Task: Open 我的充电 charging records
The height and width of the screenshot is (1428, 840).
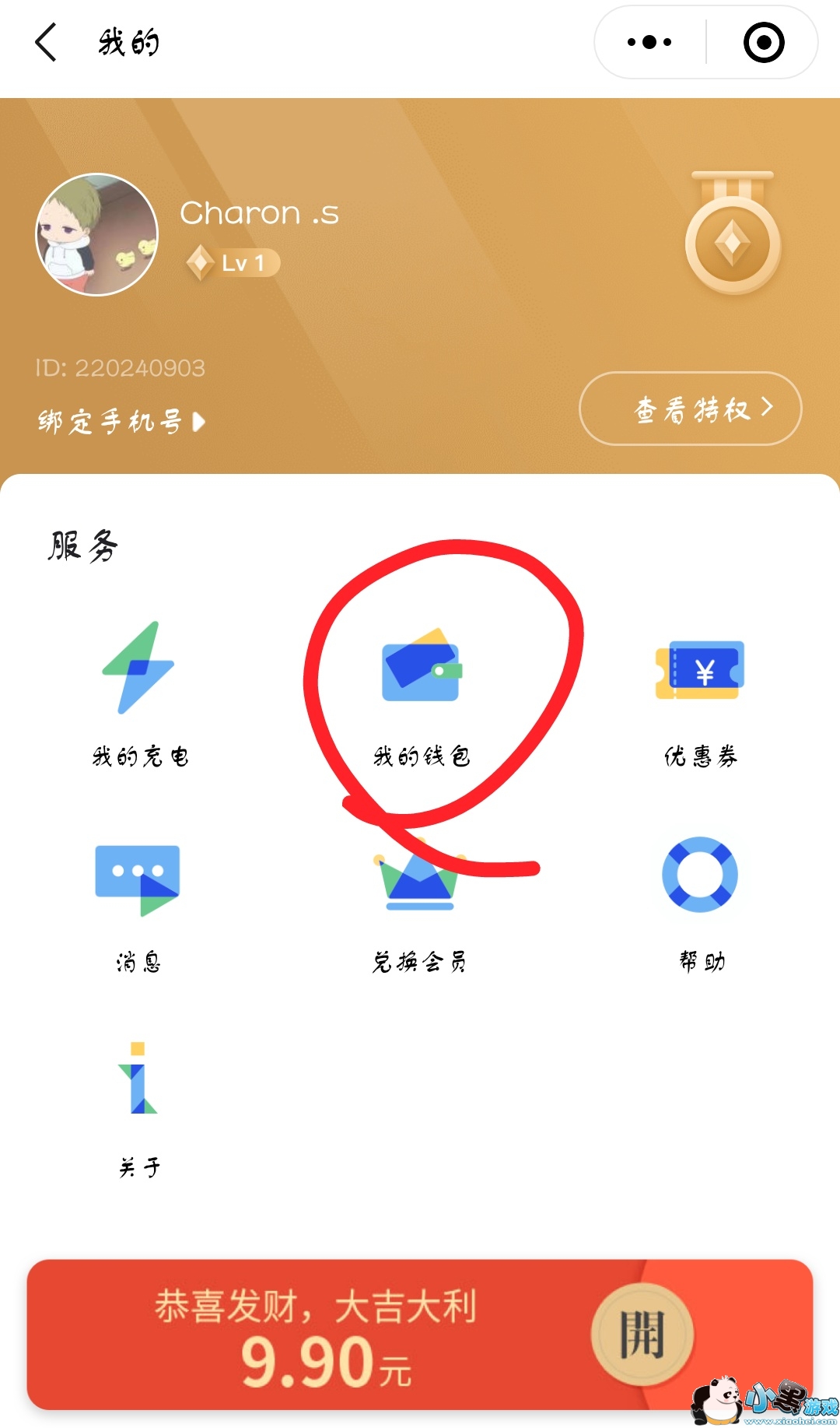Action: 140,693
